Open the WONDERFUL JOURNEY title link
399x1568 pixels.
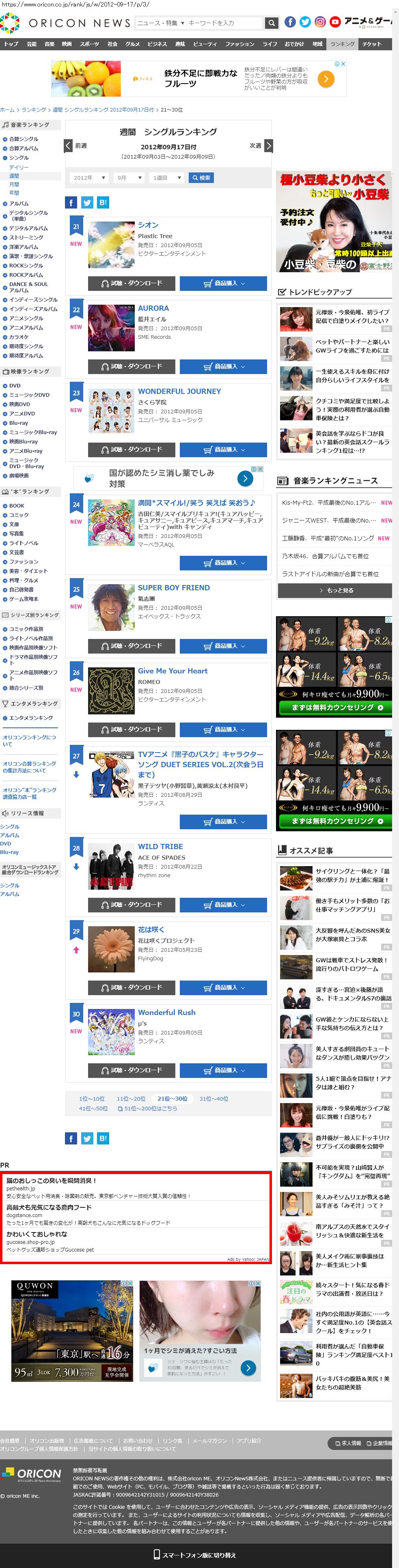coord(179,391)
